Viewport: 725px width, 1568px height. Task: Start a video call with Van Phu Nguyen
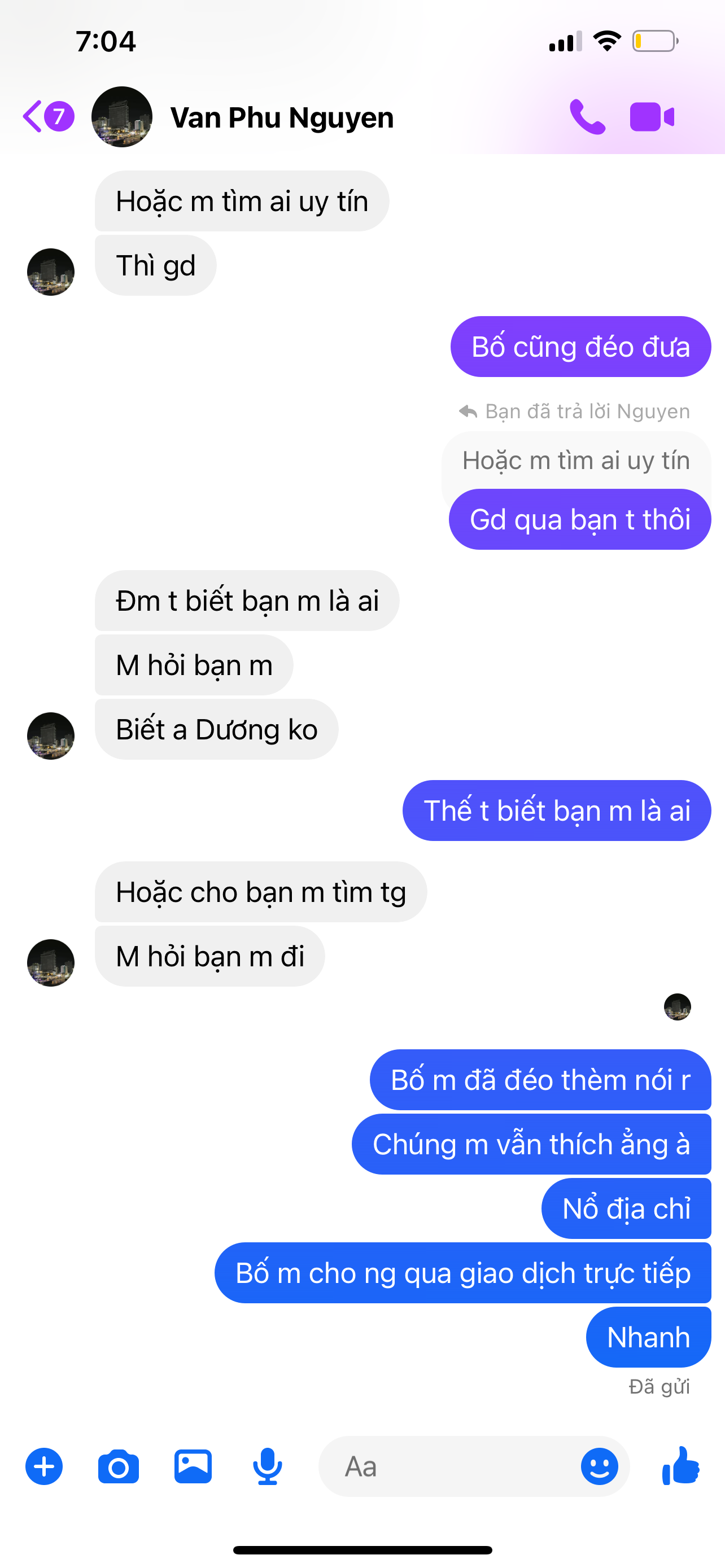[652, 116]
